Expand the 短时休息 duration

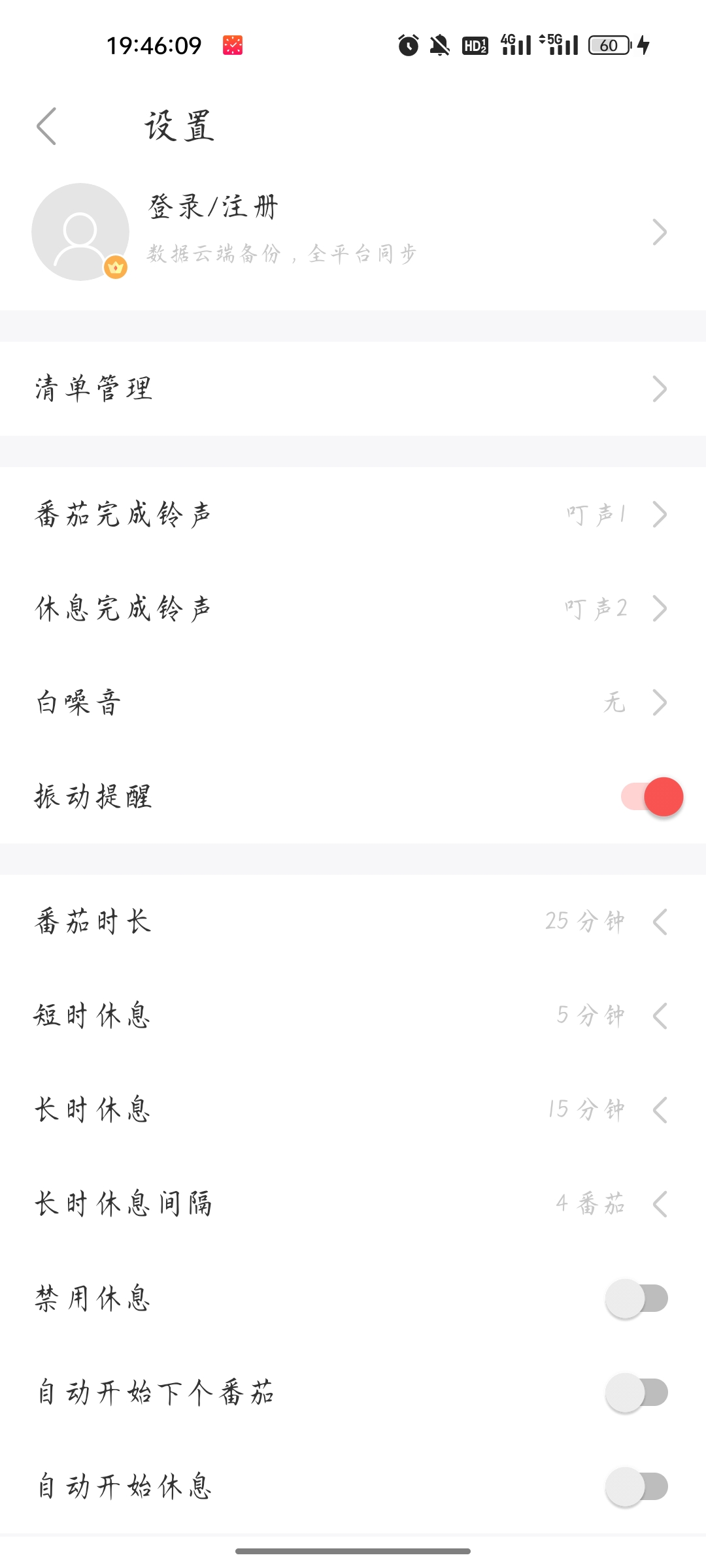tap(353, 1016)
